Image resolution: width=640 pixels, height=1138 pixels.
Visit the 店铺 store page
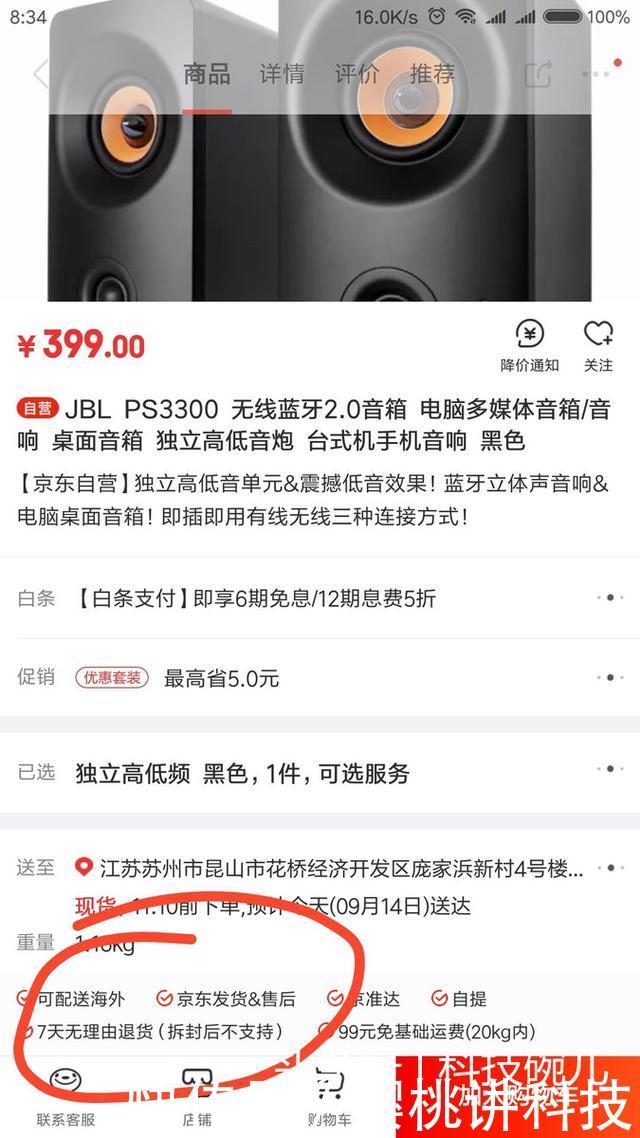tap(196, 1096)
